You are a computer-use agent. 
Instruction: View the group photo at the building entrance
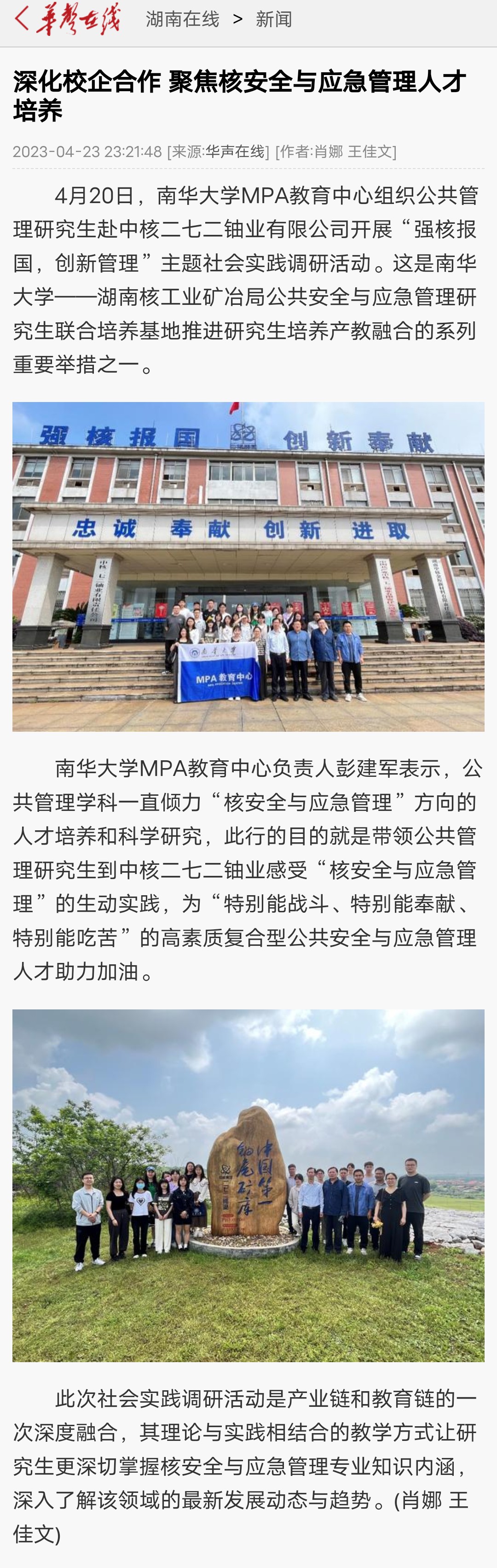248,566
